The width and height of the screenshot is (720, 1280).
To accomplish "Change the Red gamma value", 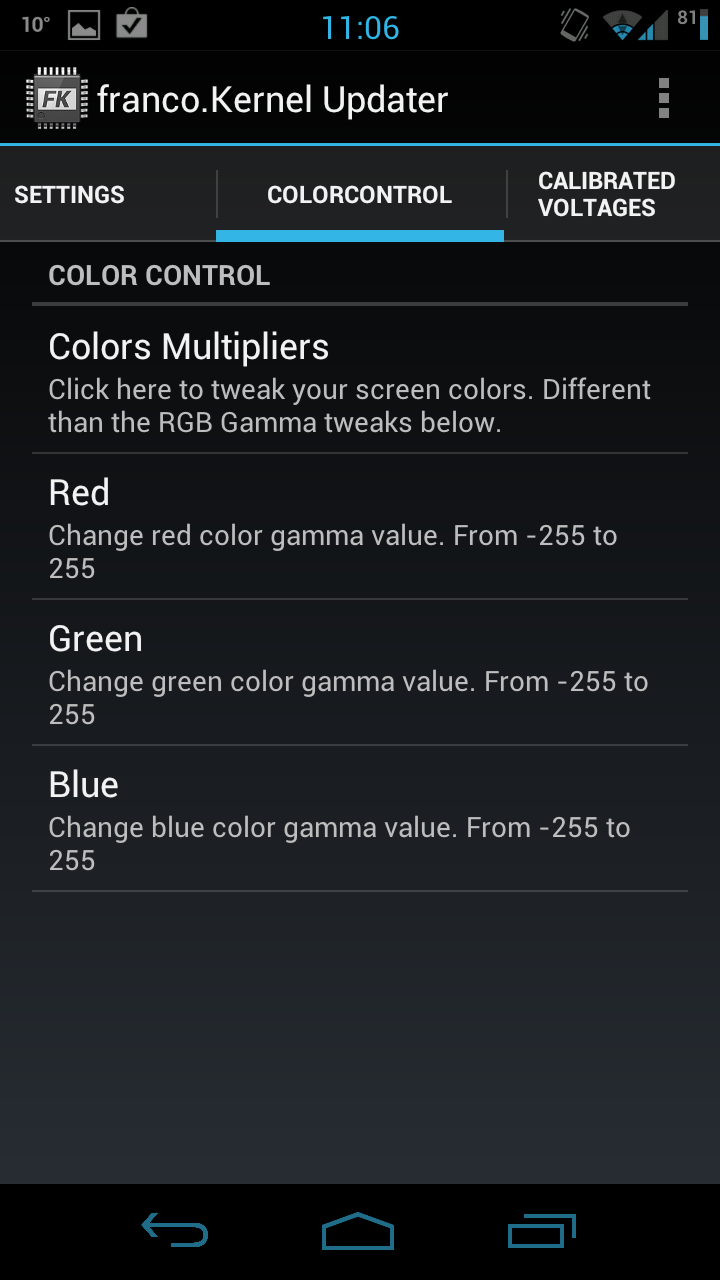I will [x=360, y=527].
